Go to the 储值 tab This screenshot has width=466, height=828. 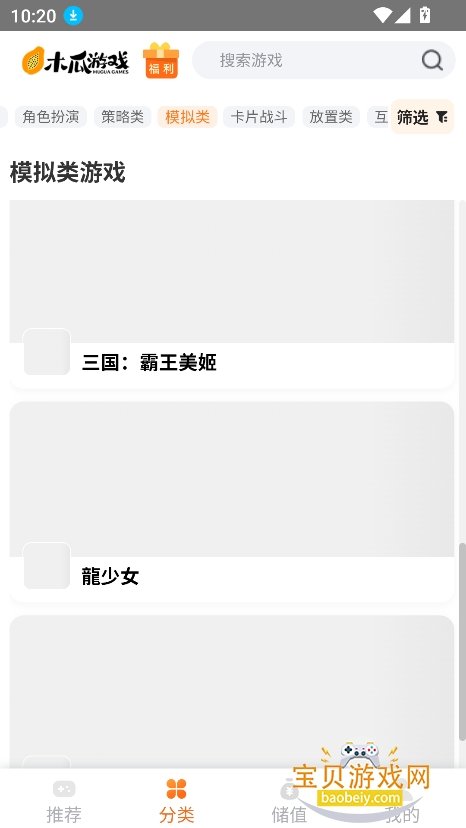pos(289,801)
